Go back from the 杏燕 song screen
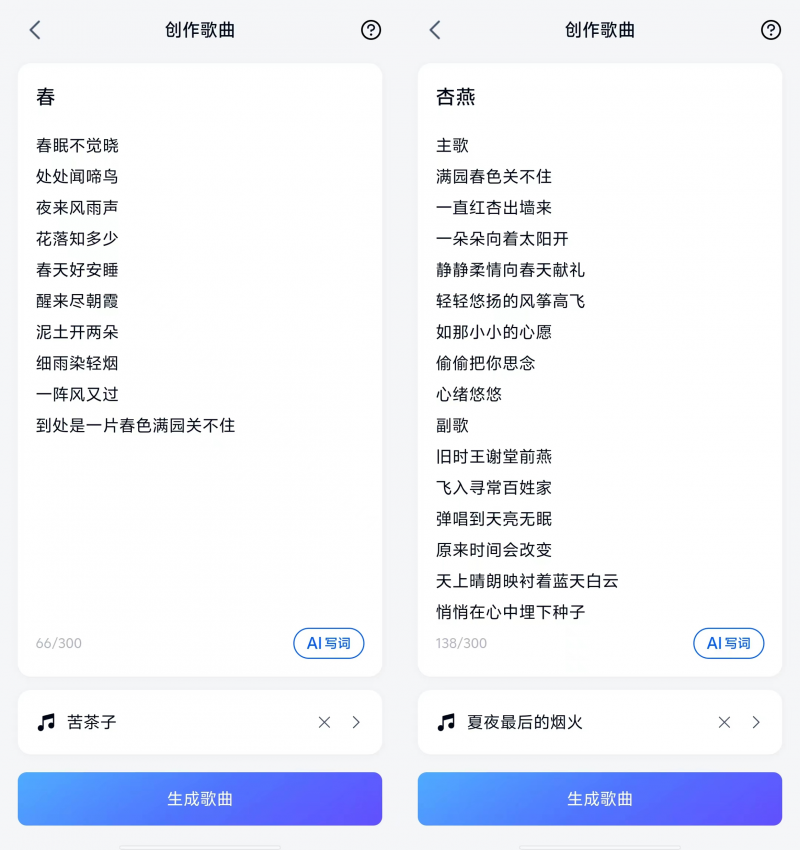 click(435, 30)
